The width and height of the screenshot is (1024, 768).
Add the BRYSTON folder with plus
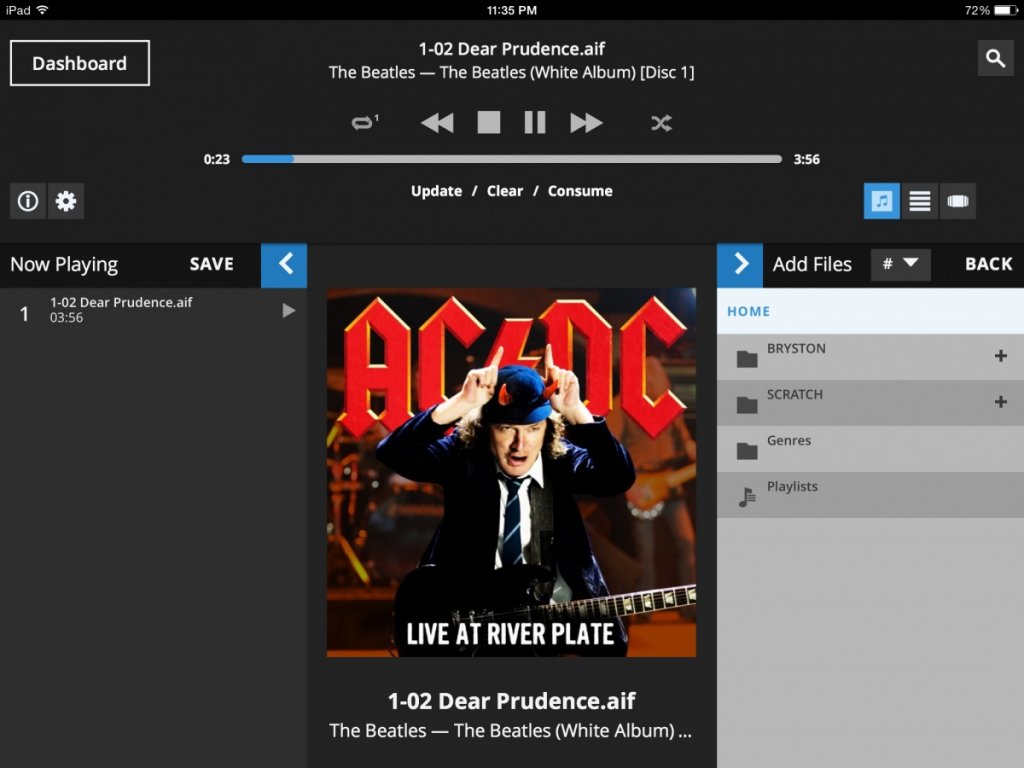(1000, 356)
